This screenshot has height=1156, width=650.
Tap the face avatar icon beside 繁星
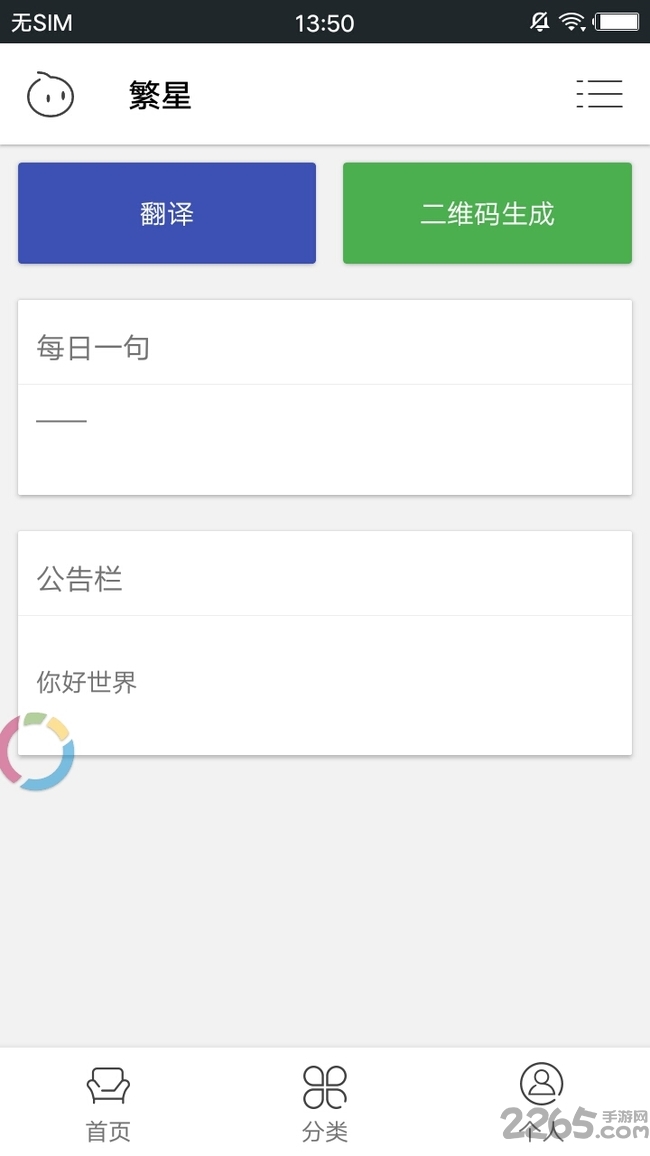(x=50, y=94)
